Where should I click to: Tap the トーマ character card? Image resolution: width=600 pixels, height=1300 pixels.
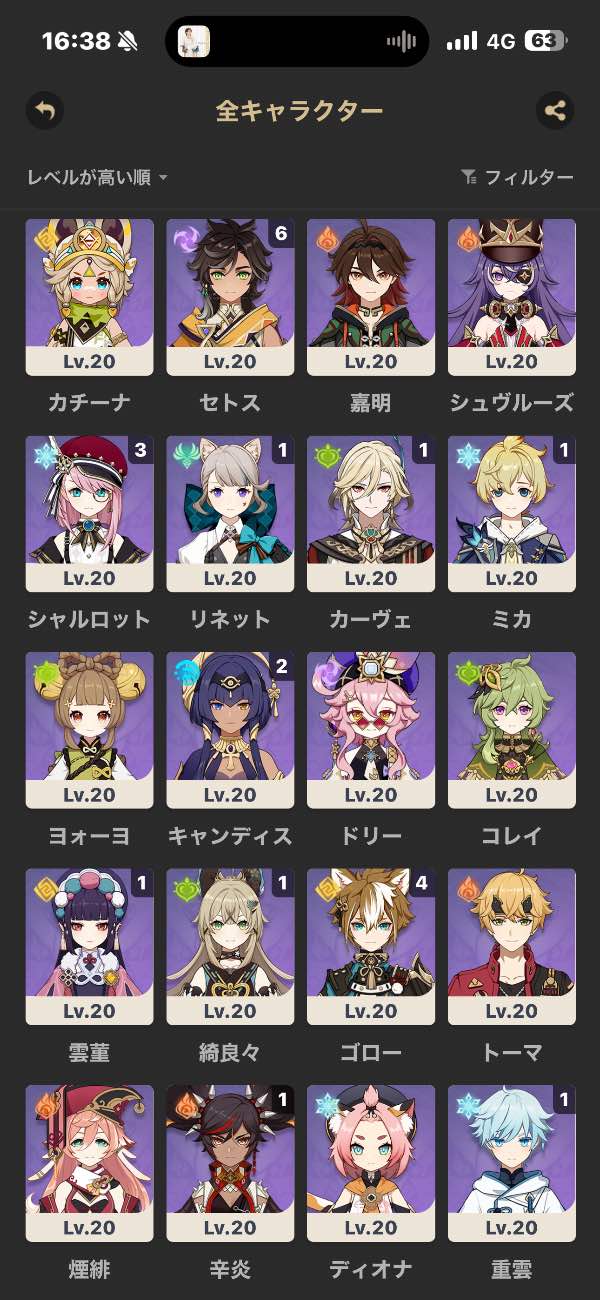point(512,946)
